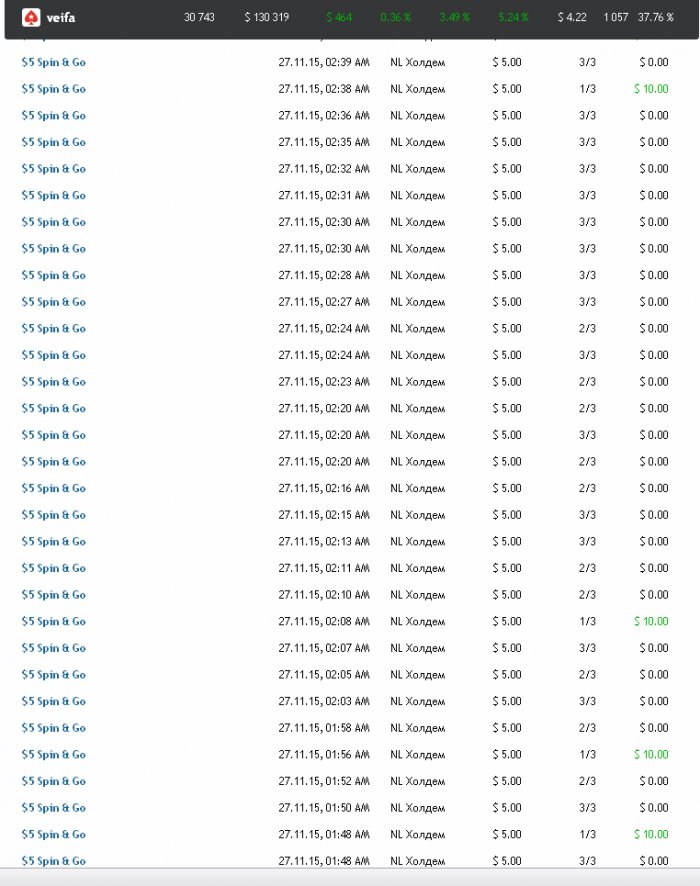Tap the $5 Spin & Go from 02:27 AM
Screen dimensions: 700x886
pyautogui.click(x=53, y=302)
